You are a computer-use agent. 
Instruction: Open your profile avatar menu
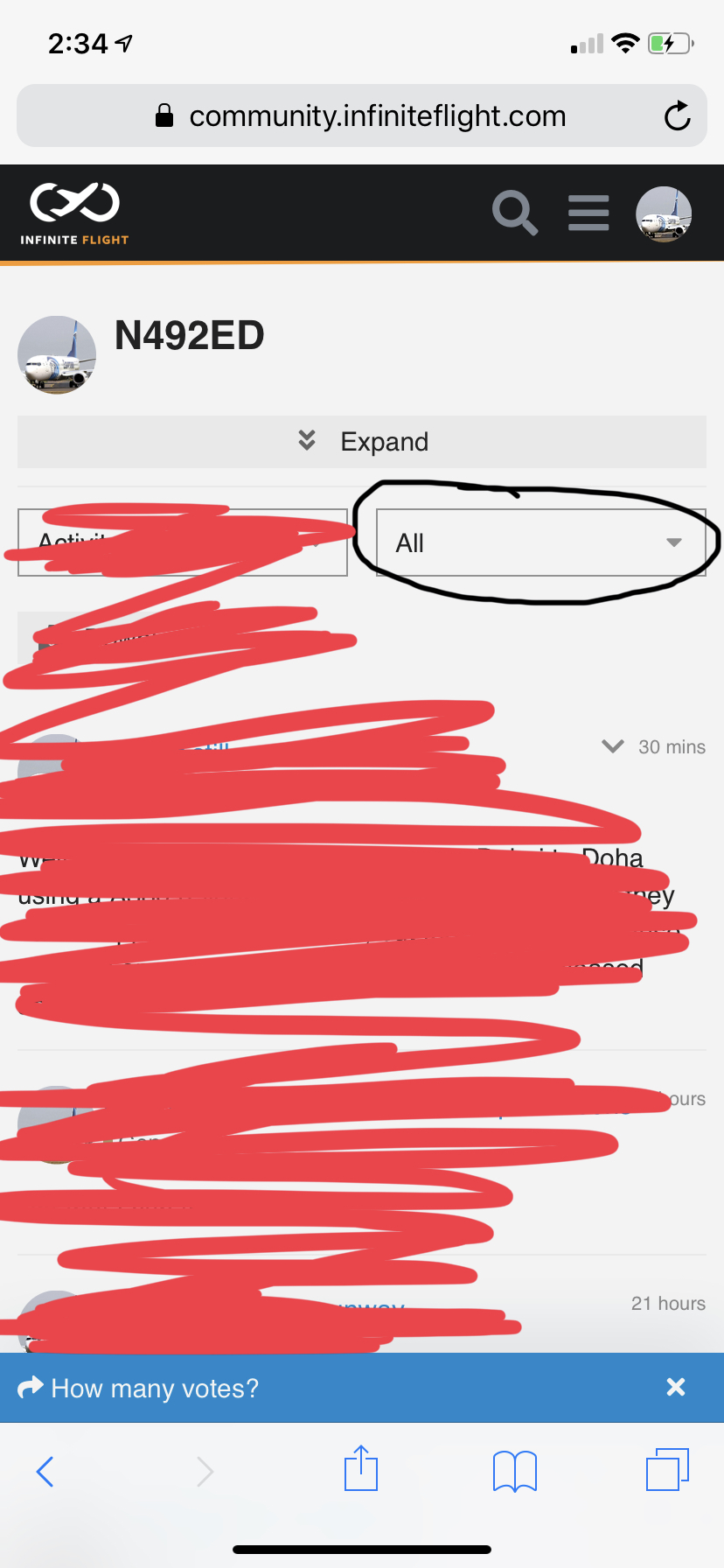(x=664, y=213)
